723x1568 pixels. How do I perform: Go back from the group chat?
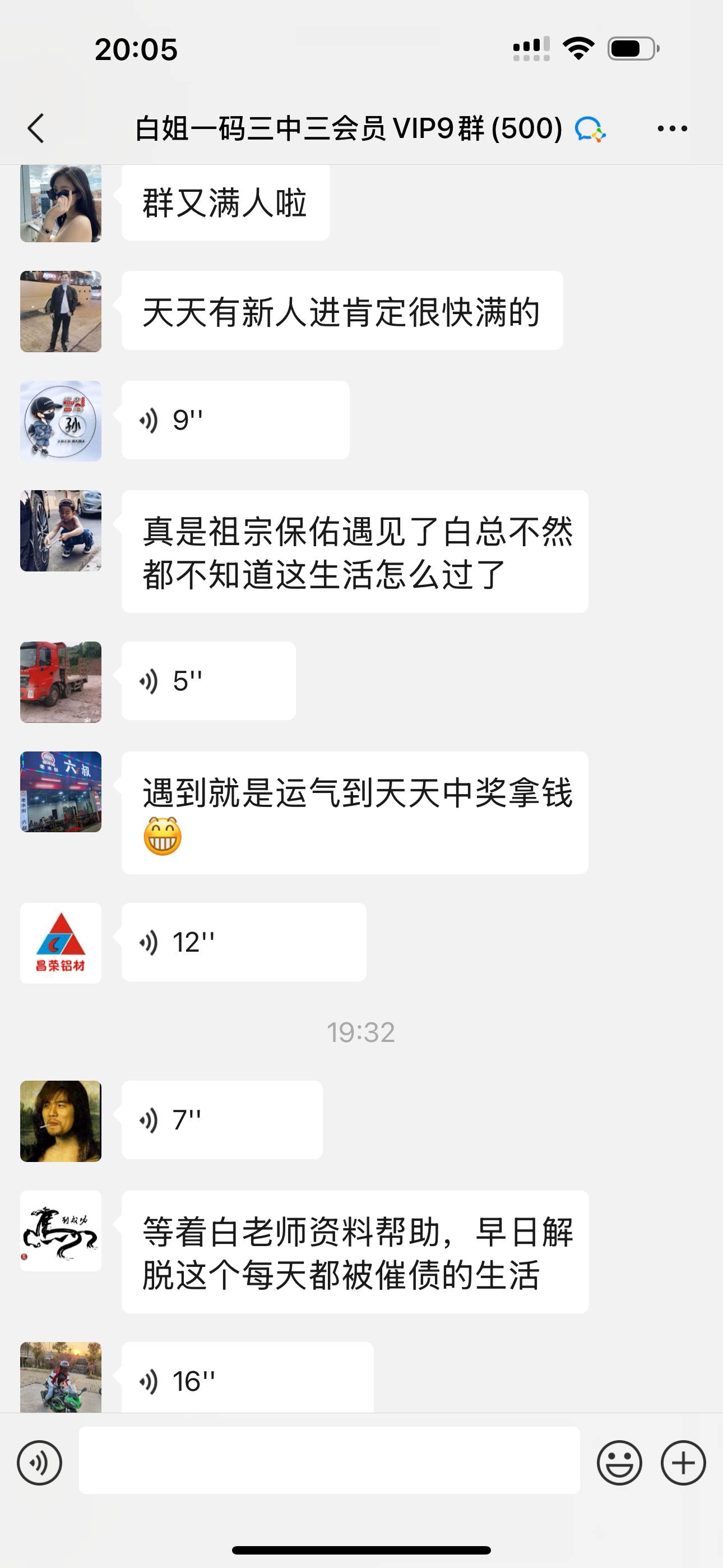coord(36,128)
